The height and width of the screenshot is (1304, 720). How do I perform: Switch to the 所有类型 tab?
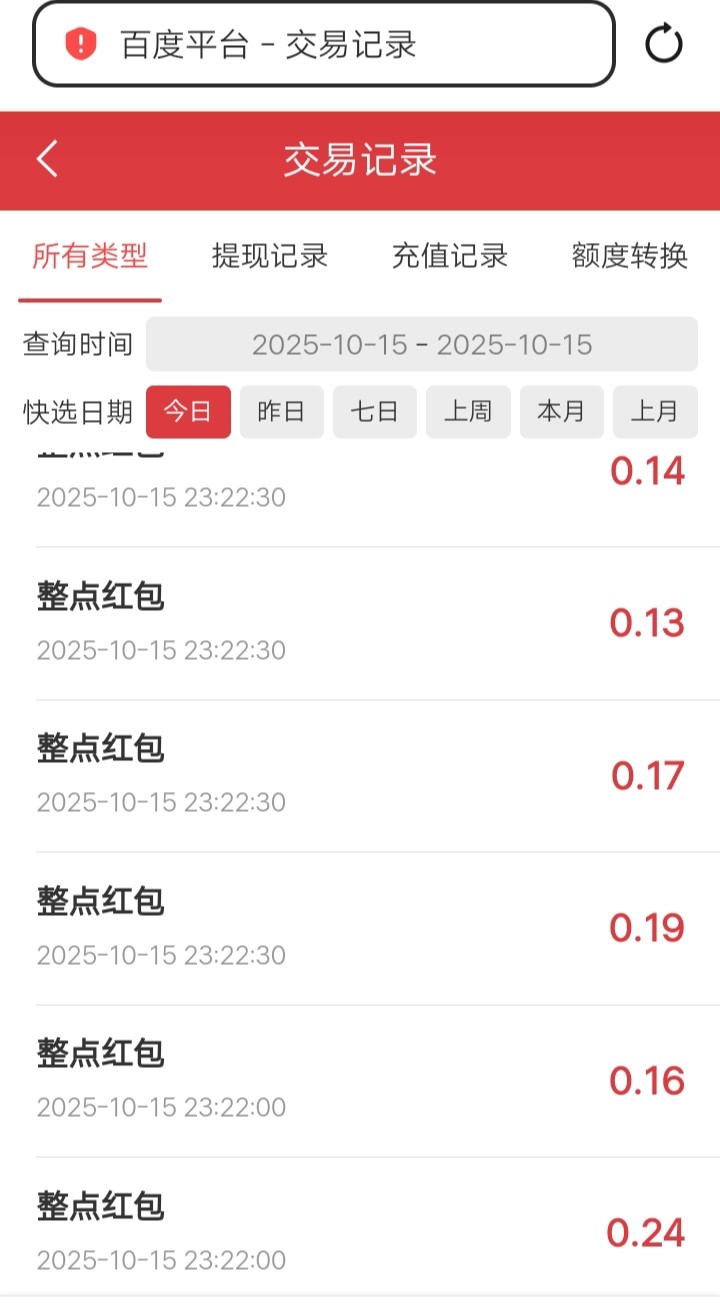pyautogui.click(x=90, y=257)
